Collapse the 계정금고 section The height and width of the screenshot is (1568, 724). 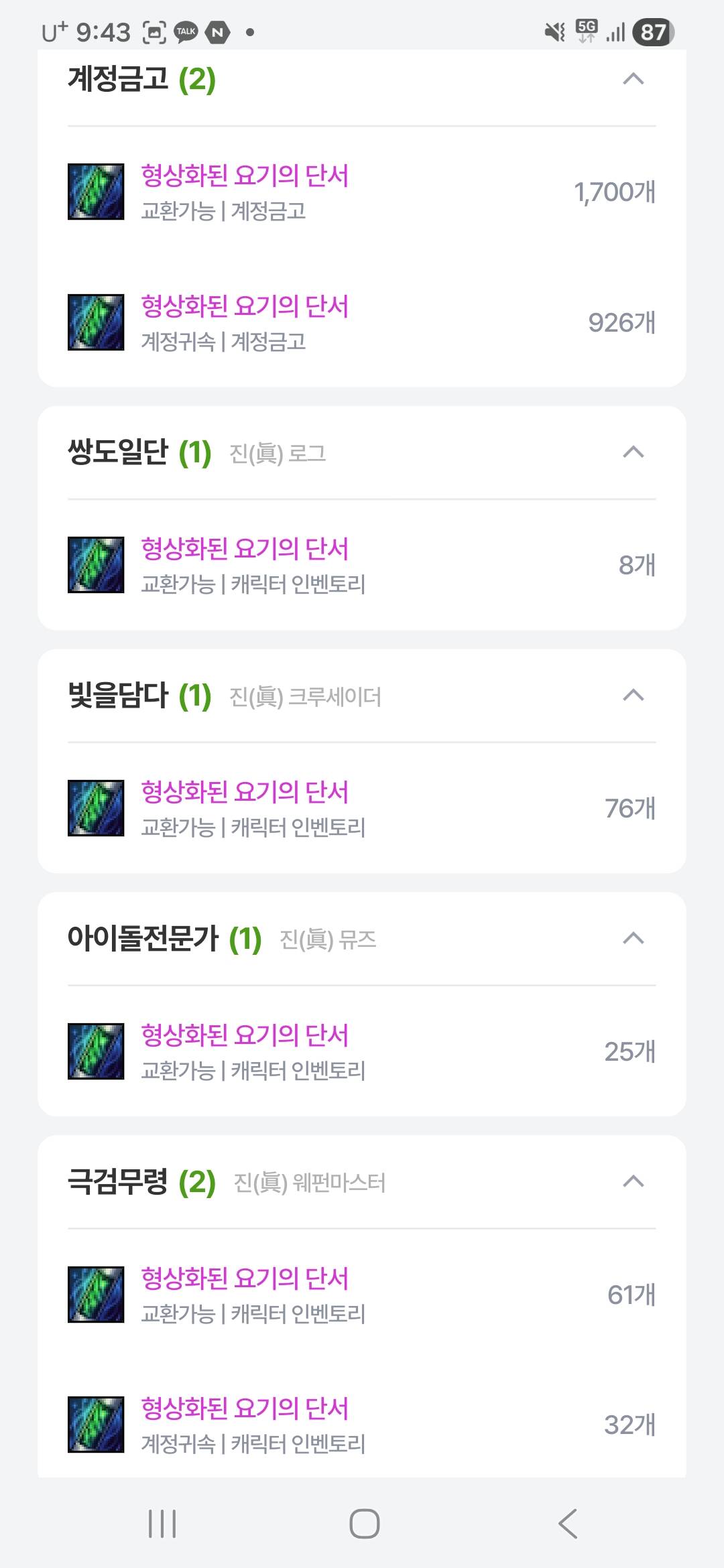[x=633, y=79]
